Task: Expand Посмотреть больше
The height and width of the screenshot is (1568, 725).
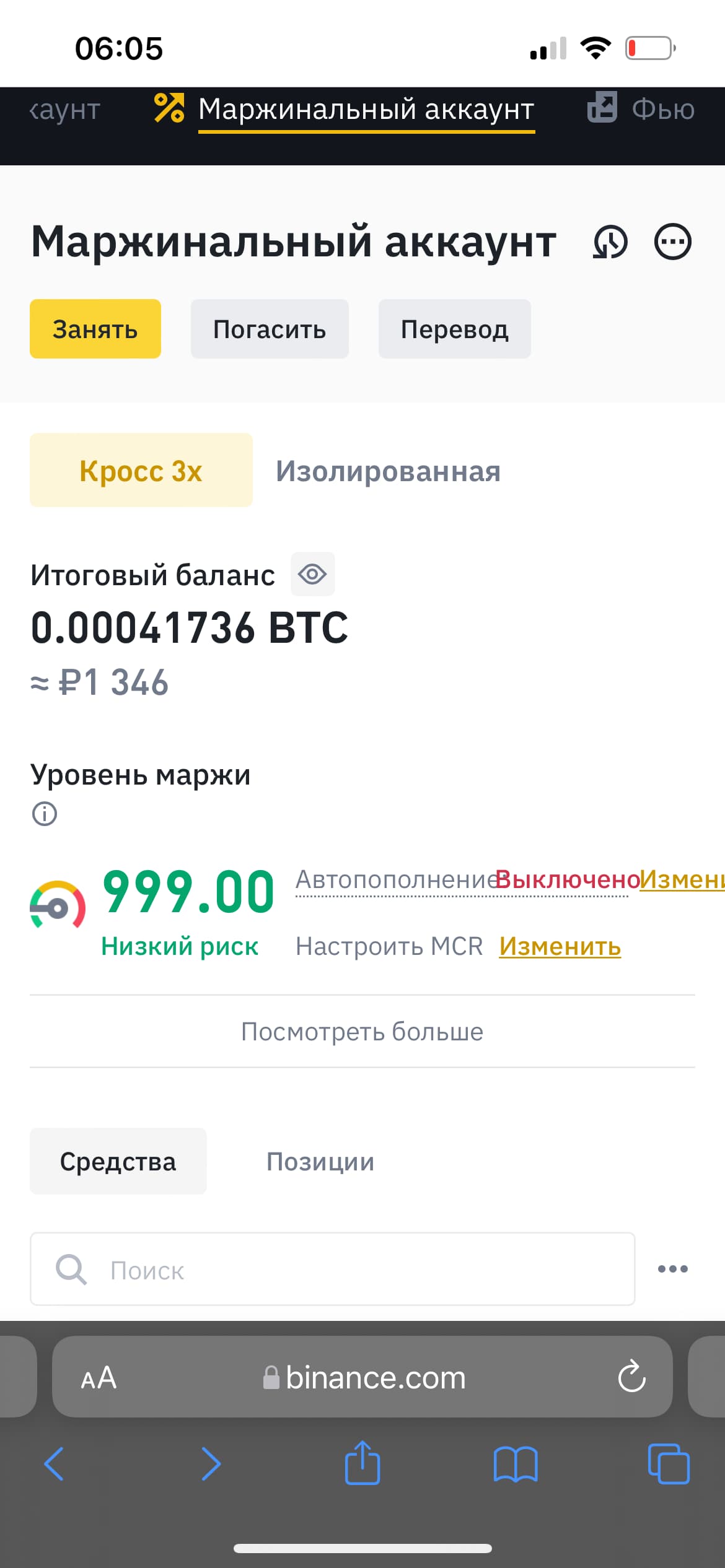Action: point(362,1032)
